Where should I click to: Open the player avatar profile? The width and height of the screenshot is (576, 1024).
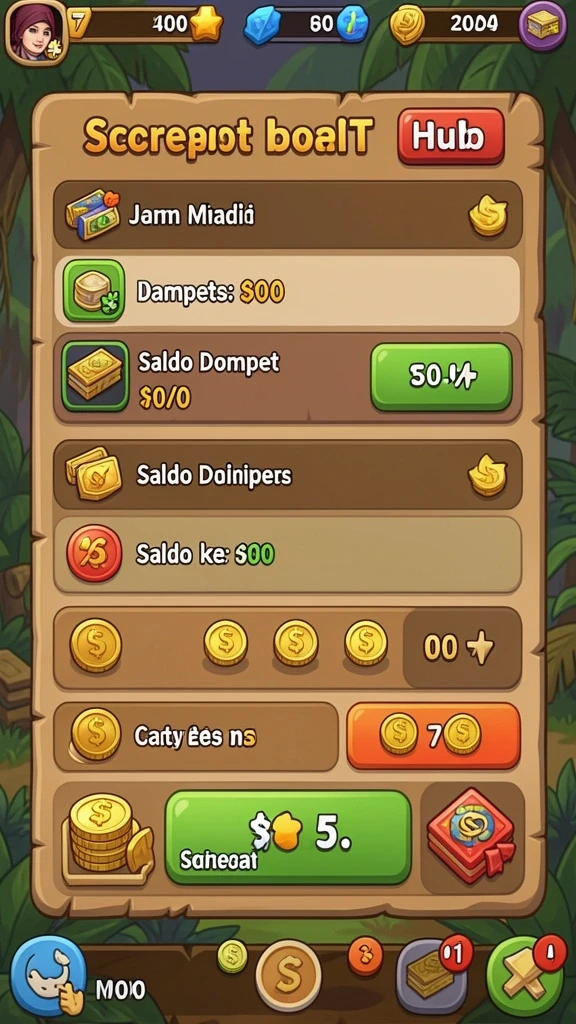tap(35, 32)
